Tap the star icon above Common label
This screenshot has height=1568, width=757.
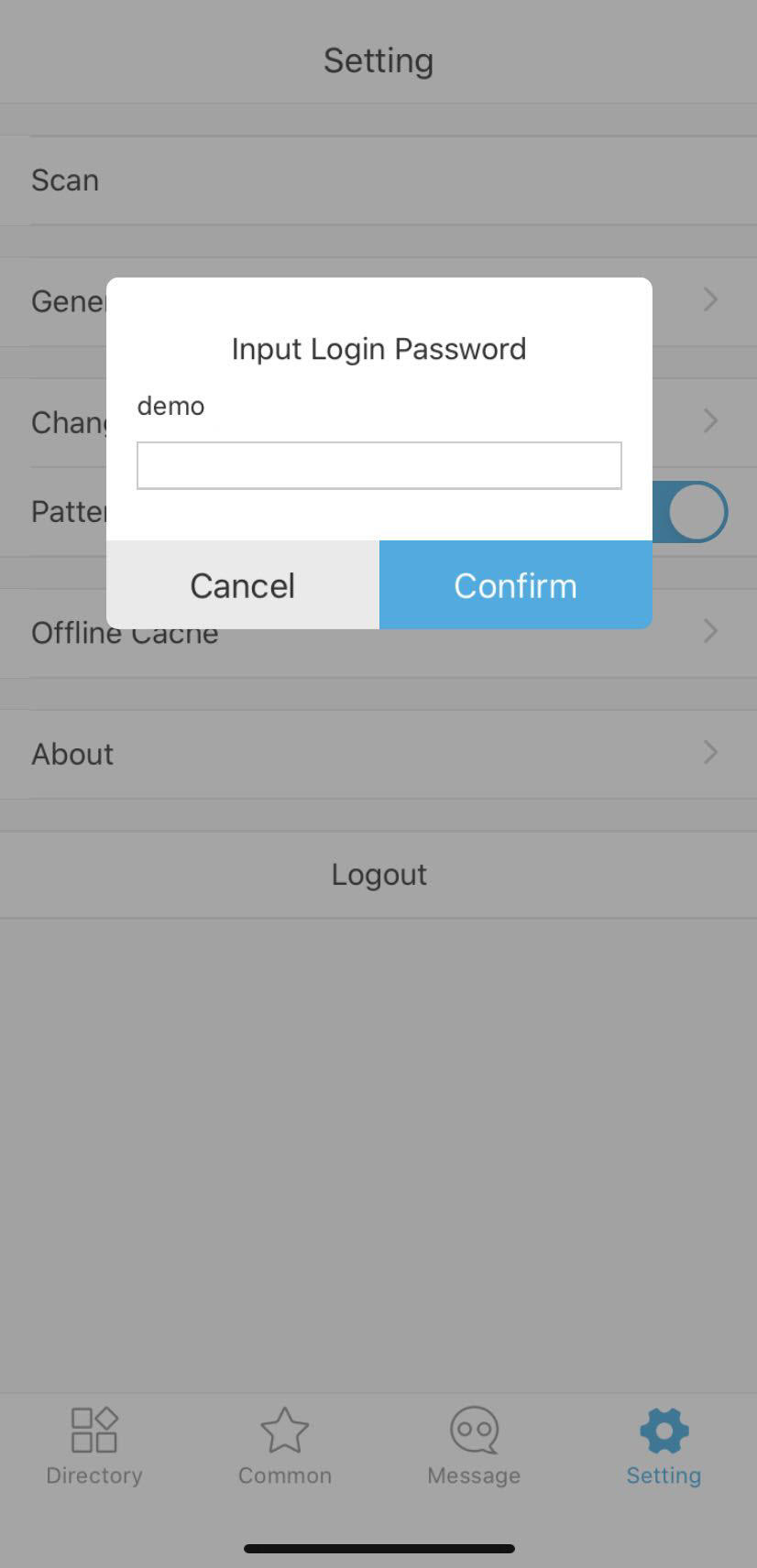[284, 1429]
